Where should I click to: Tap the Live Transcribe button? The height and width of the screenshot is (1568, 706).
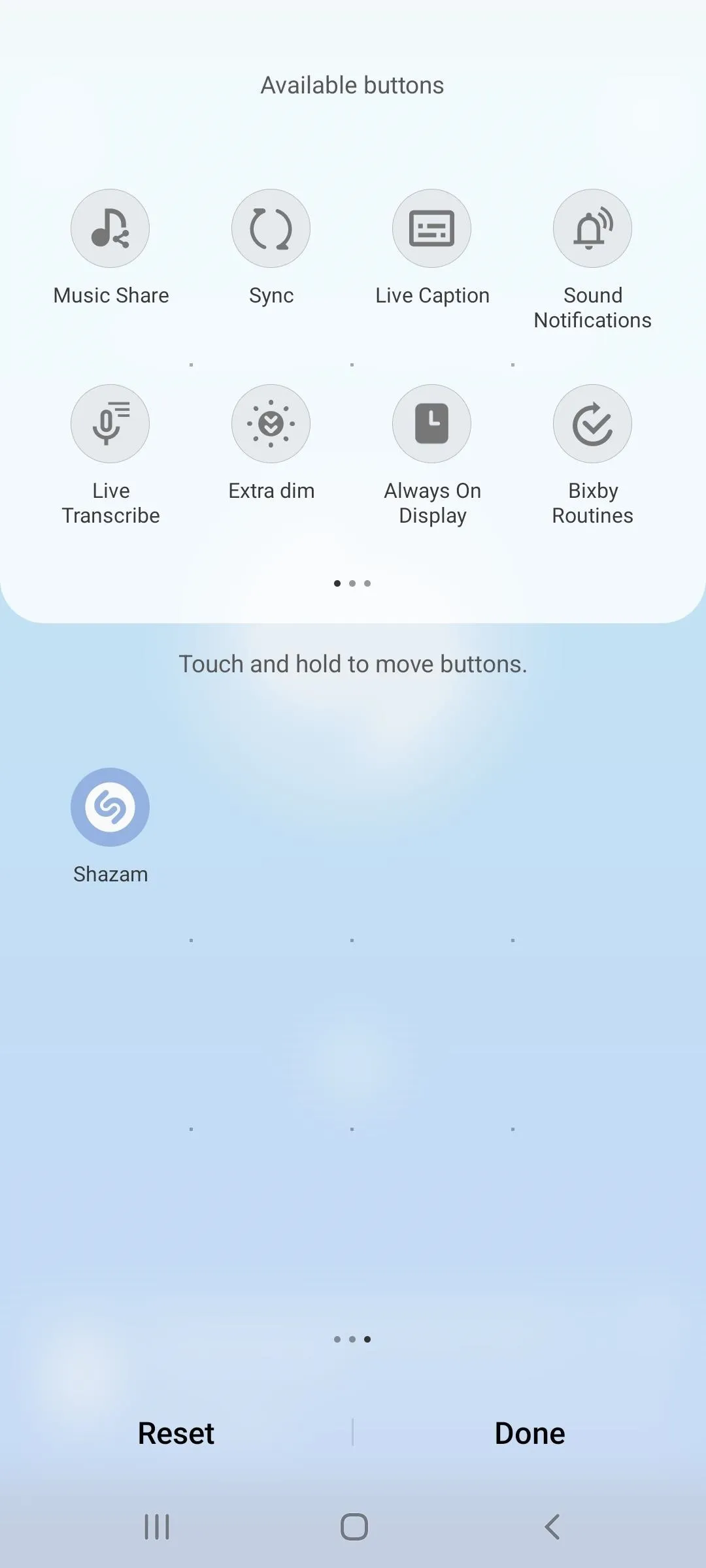pyautogui.click(x=110, y=423)
